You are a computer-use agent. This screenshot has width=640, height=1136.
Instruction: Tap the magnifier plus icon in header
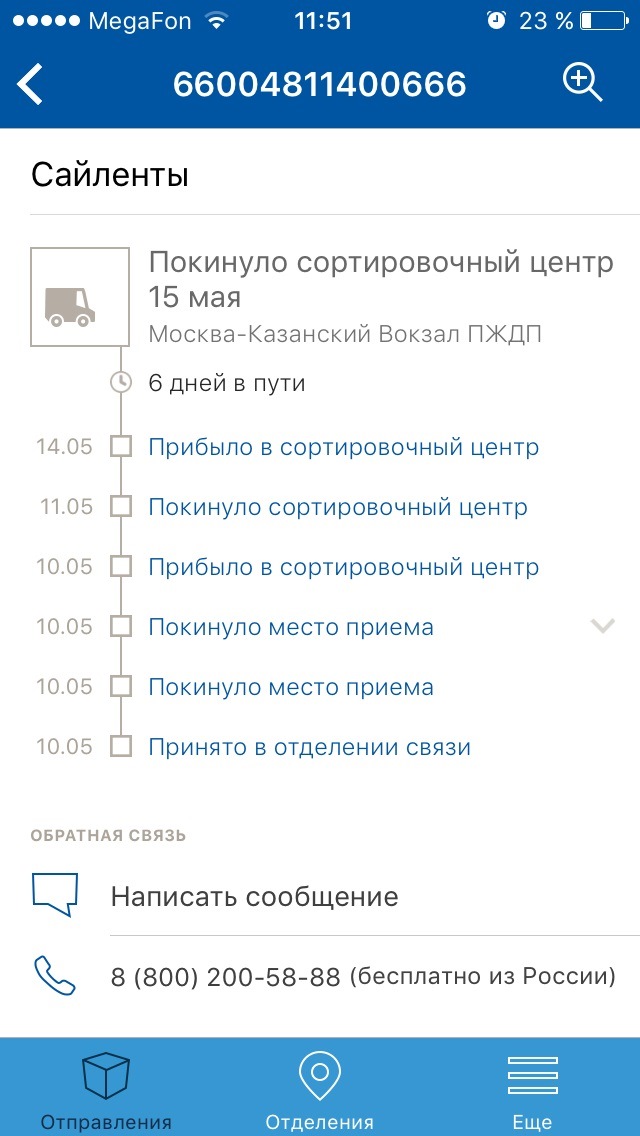[x=582, y=83]
